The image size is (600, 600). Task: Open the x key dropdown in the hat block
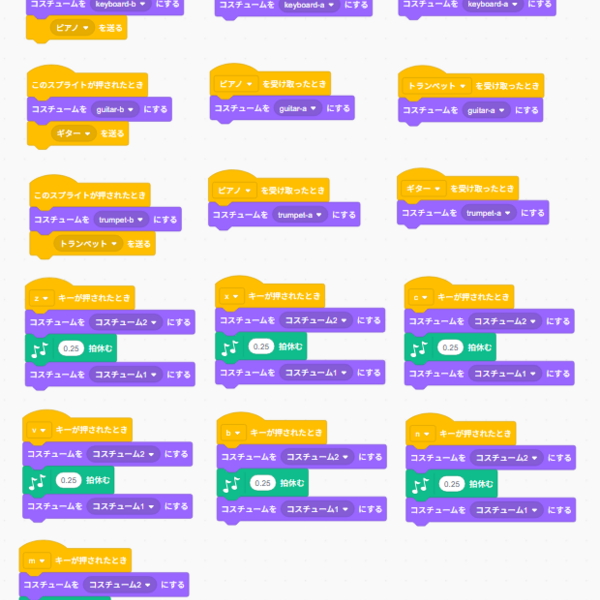pyautogui.click(x=230, y=297)
